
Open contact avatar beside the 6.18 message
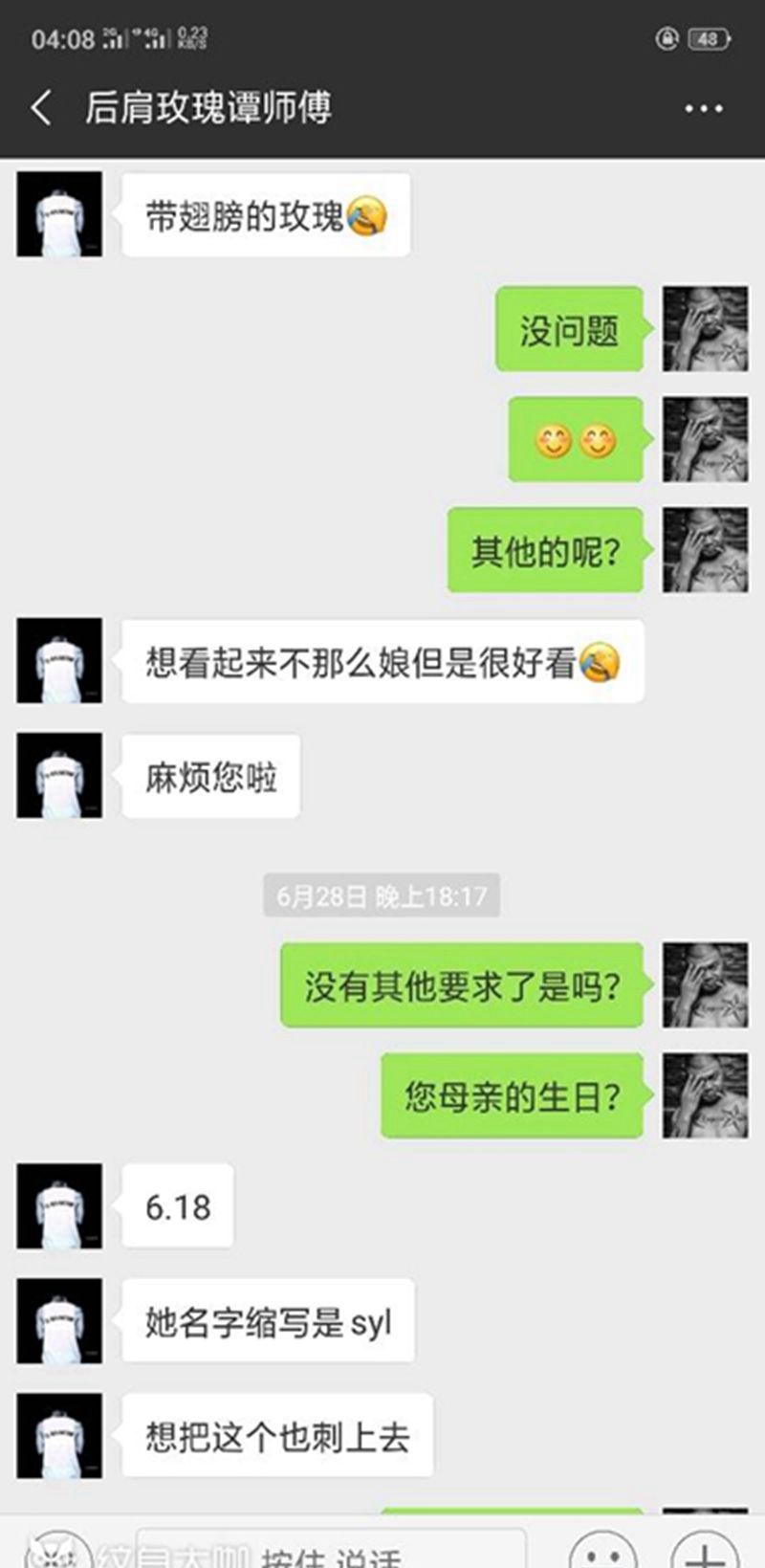pos(59,1205)
